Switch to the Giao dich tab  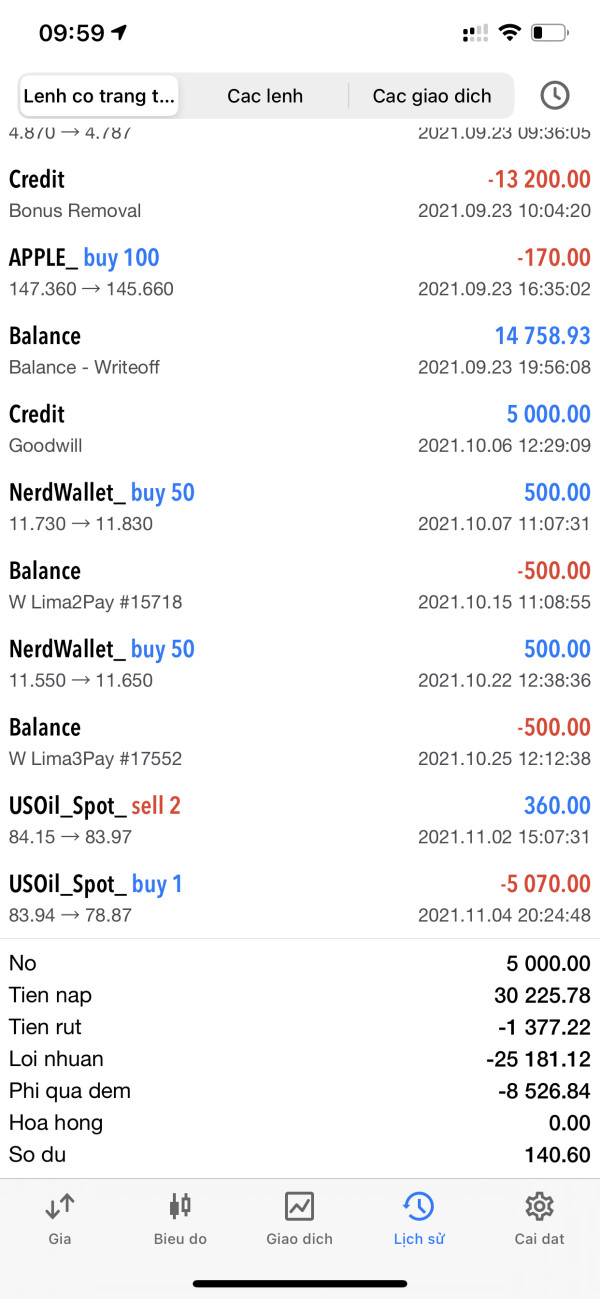299,1218
